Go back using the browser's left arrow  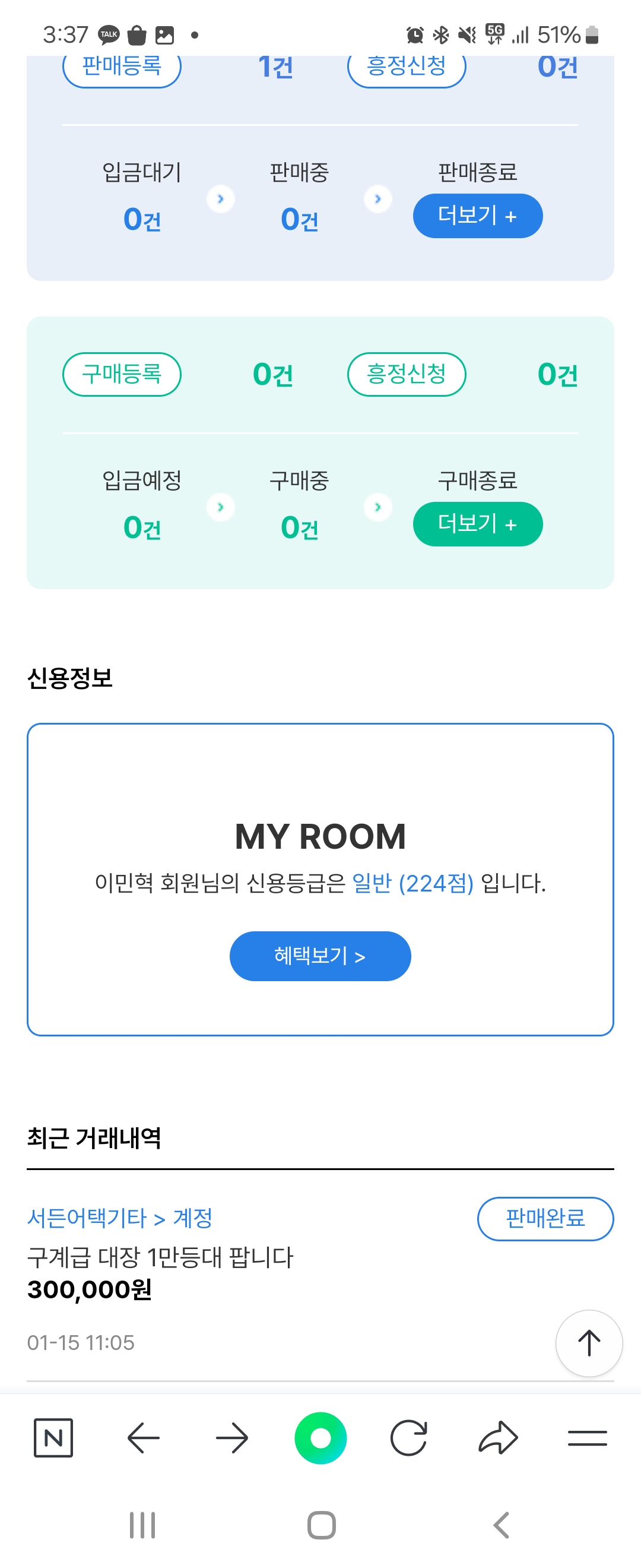143,1437
